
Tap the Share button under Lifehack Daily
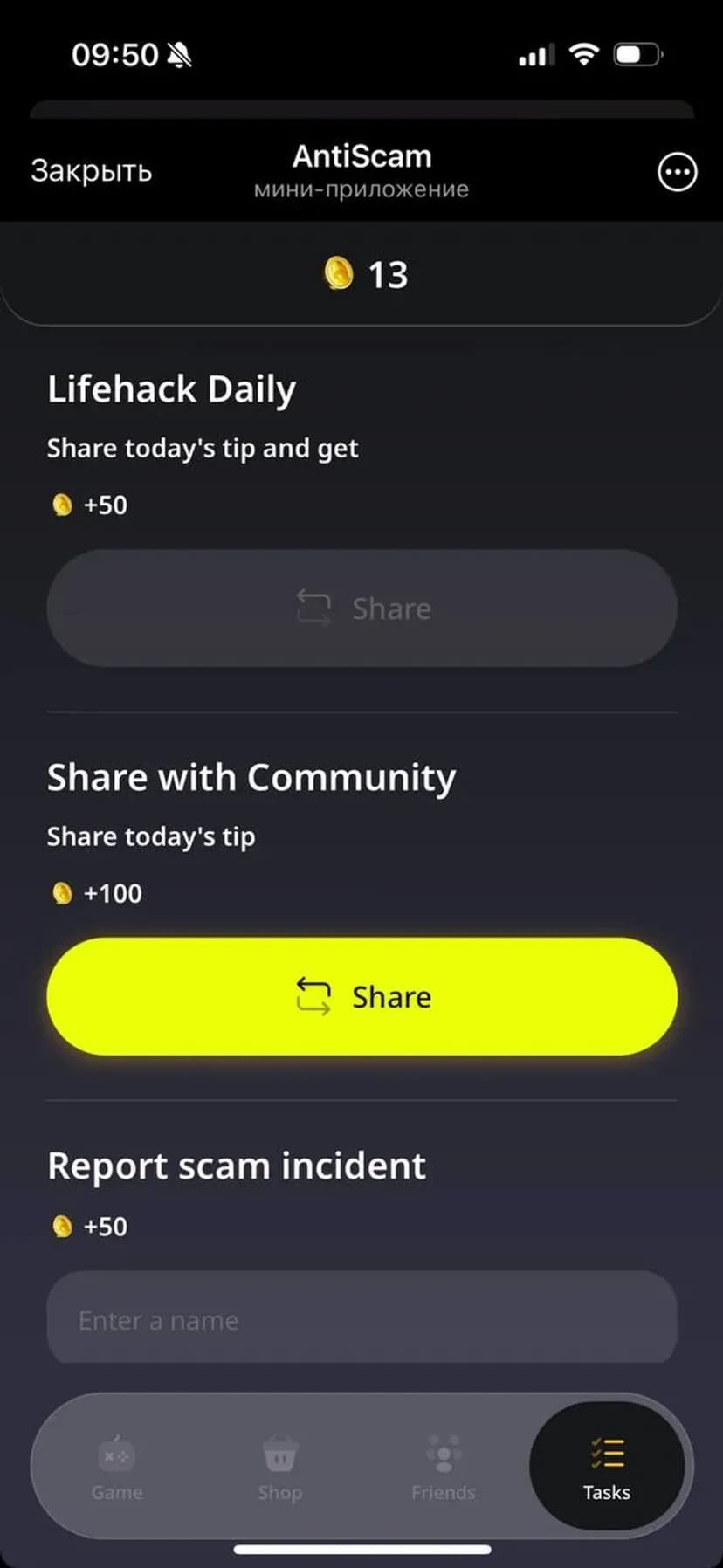pyautogui.click(x=361, y=609)
